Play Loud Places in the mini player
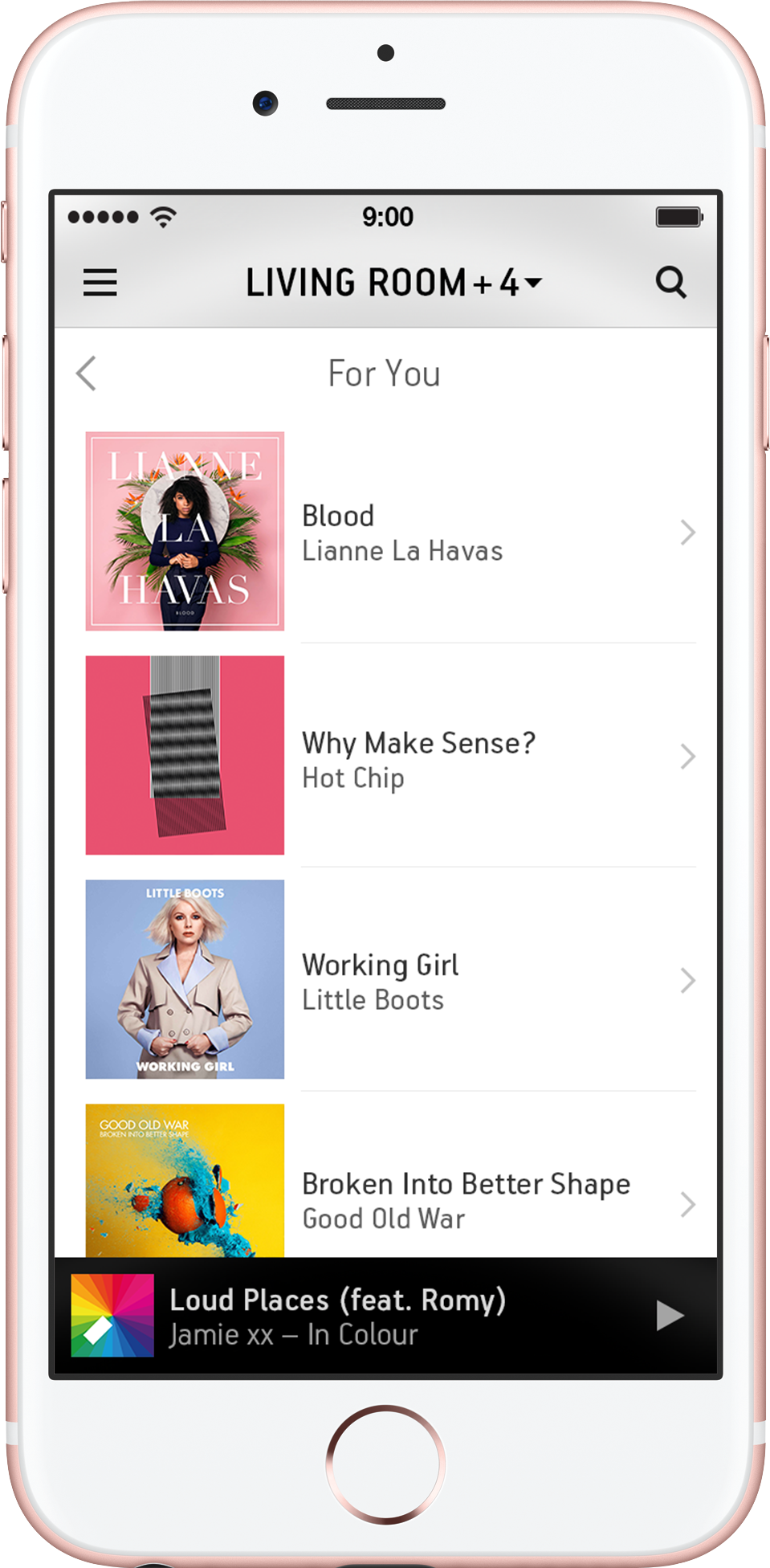The image size is (770, 1568). [x=669, y=1316]
